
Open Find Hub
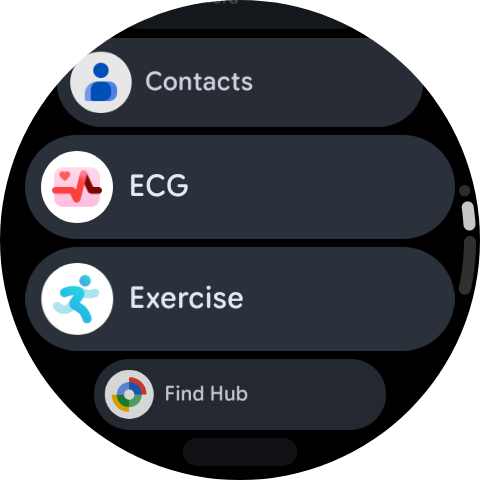pyautogui.click(x=240, y=394)
